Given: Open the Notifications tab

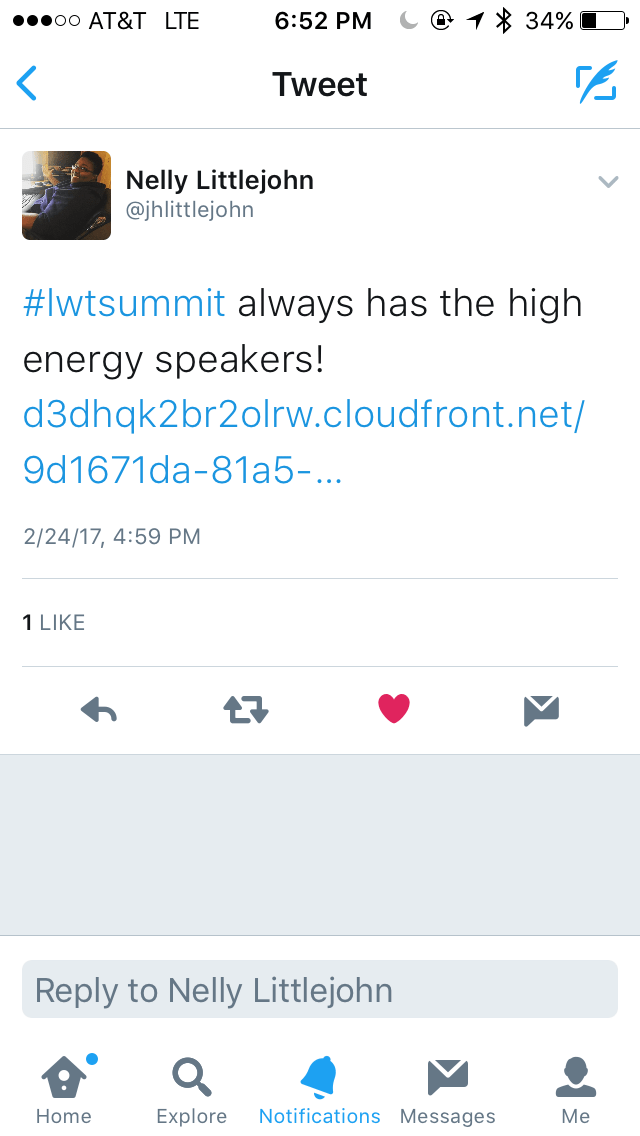Looking at the screenshot, I should pos(320,1088).
